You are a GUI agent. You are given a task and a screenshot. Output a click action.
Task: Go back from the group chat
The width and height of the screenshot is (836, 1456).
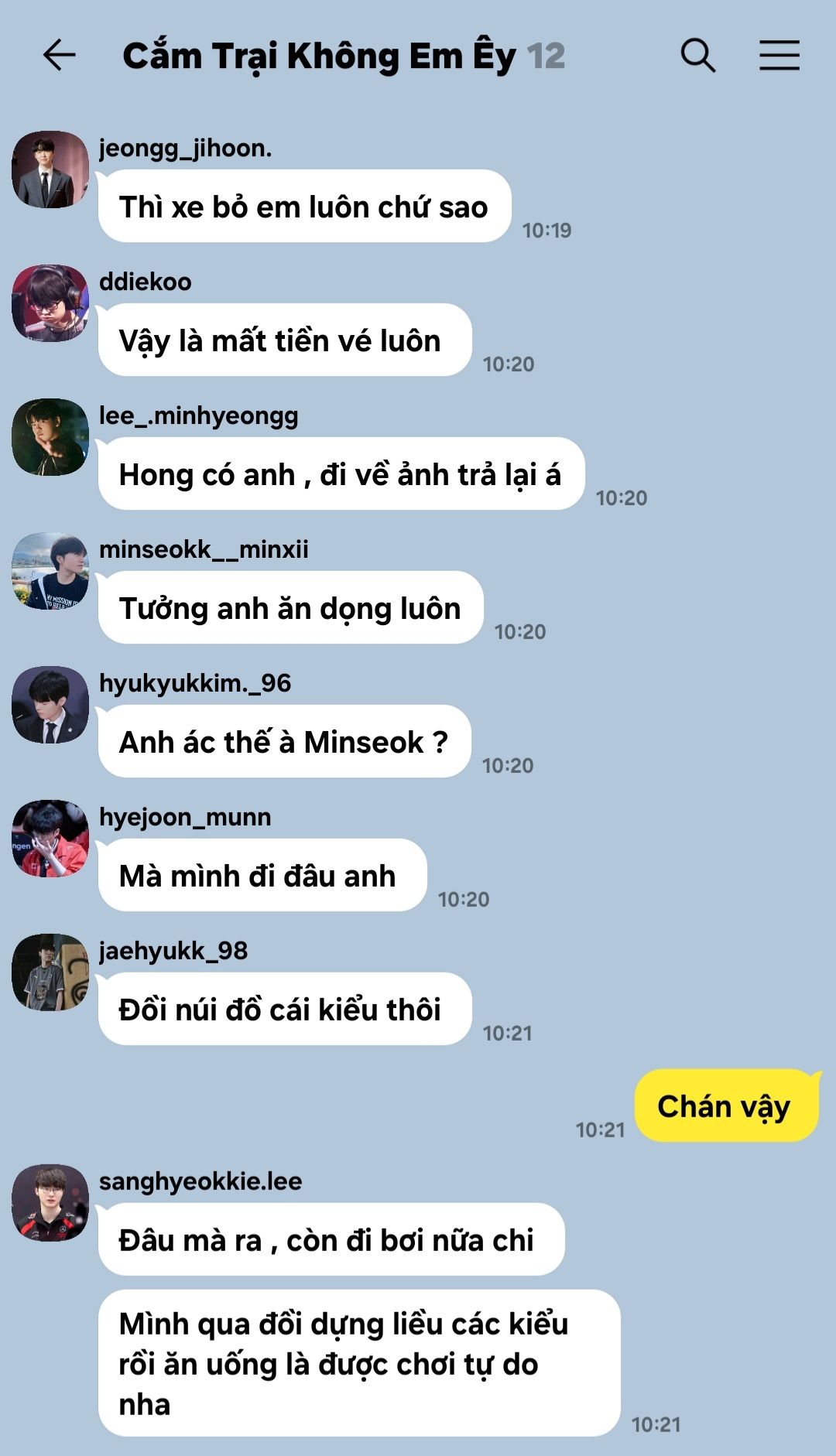[59, 56]
